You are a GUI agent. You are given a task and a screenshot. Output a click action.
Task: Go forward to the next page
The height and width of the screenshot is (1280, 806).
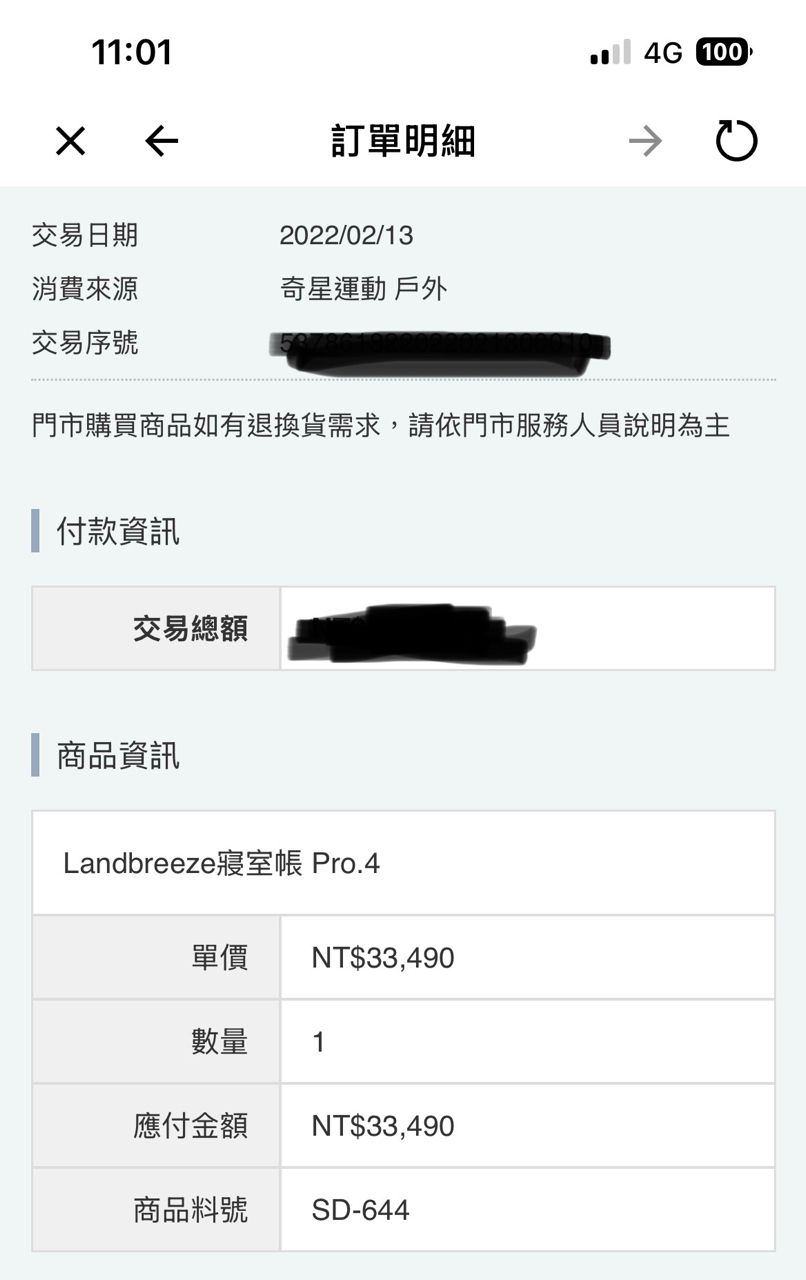(x=645, y=142)
